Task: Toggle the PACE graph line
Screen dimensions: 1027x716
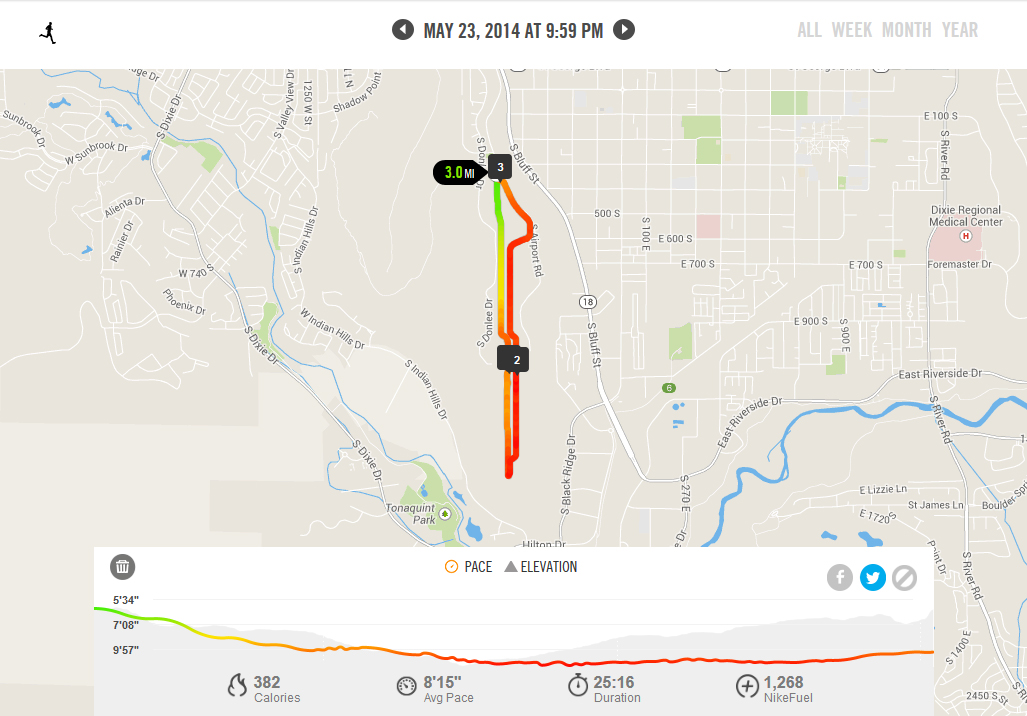Action: click(x=468, y=567)
